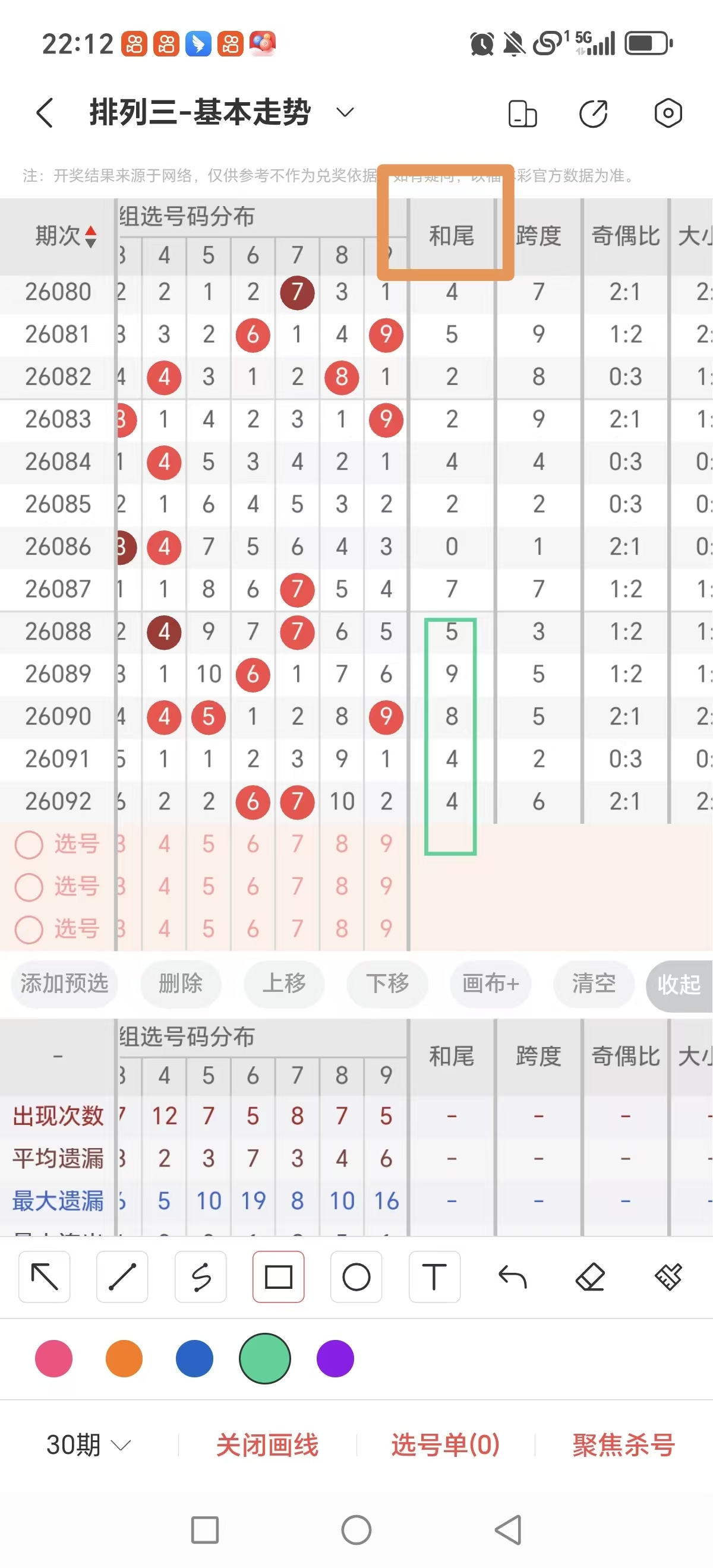This screenshot has height=1568, width=713.
Task: Switch to the 聚焦杀号 view
Action: [x=623, y=1444]
